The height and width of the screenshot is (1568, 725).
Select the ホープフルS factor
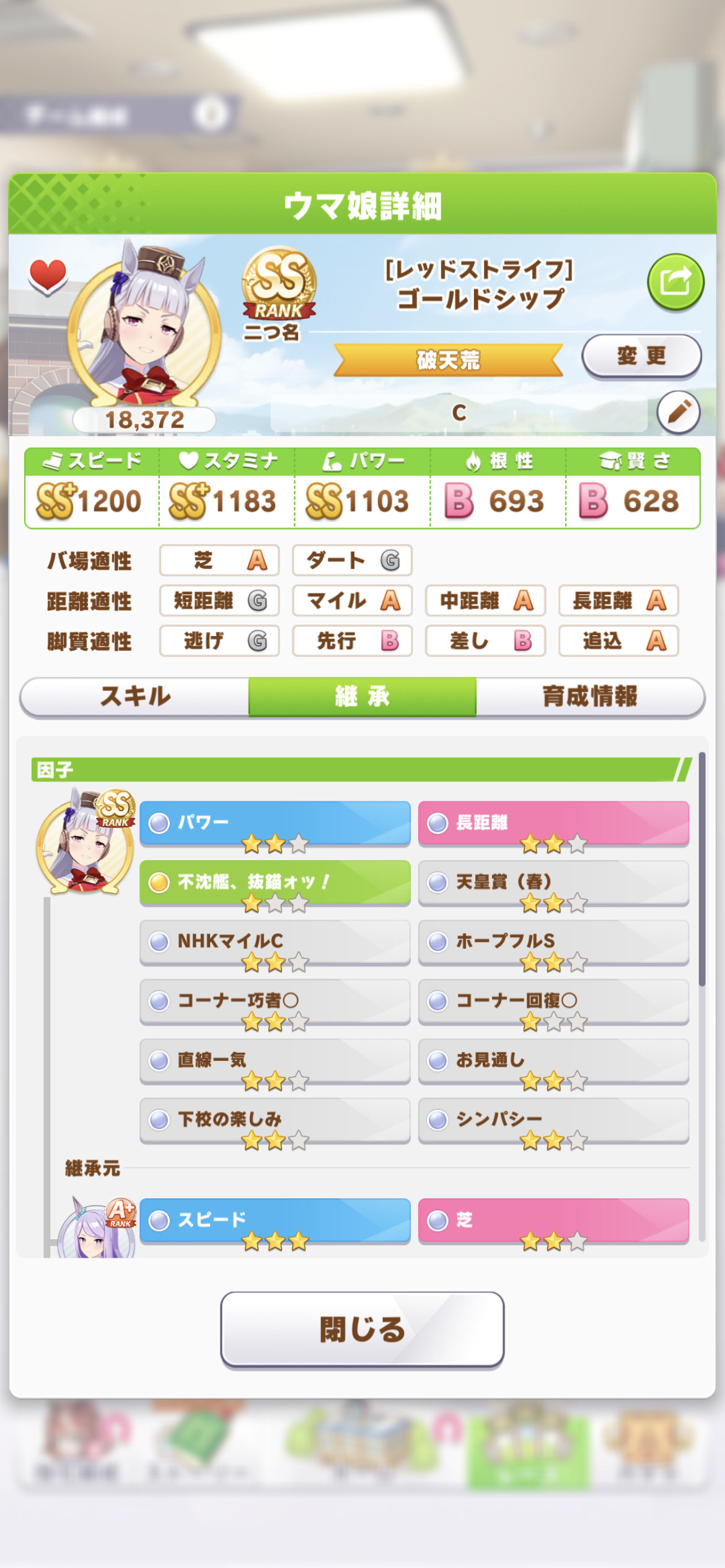[x=553, y=942]
